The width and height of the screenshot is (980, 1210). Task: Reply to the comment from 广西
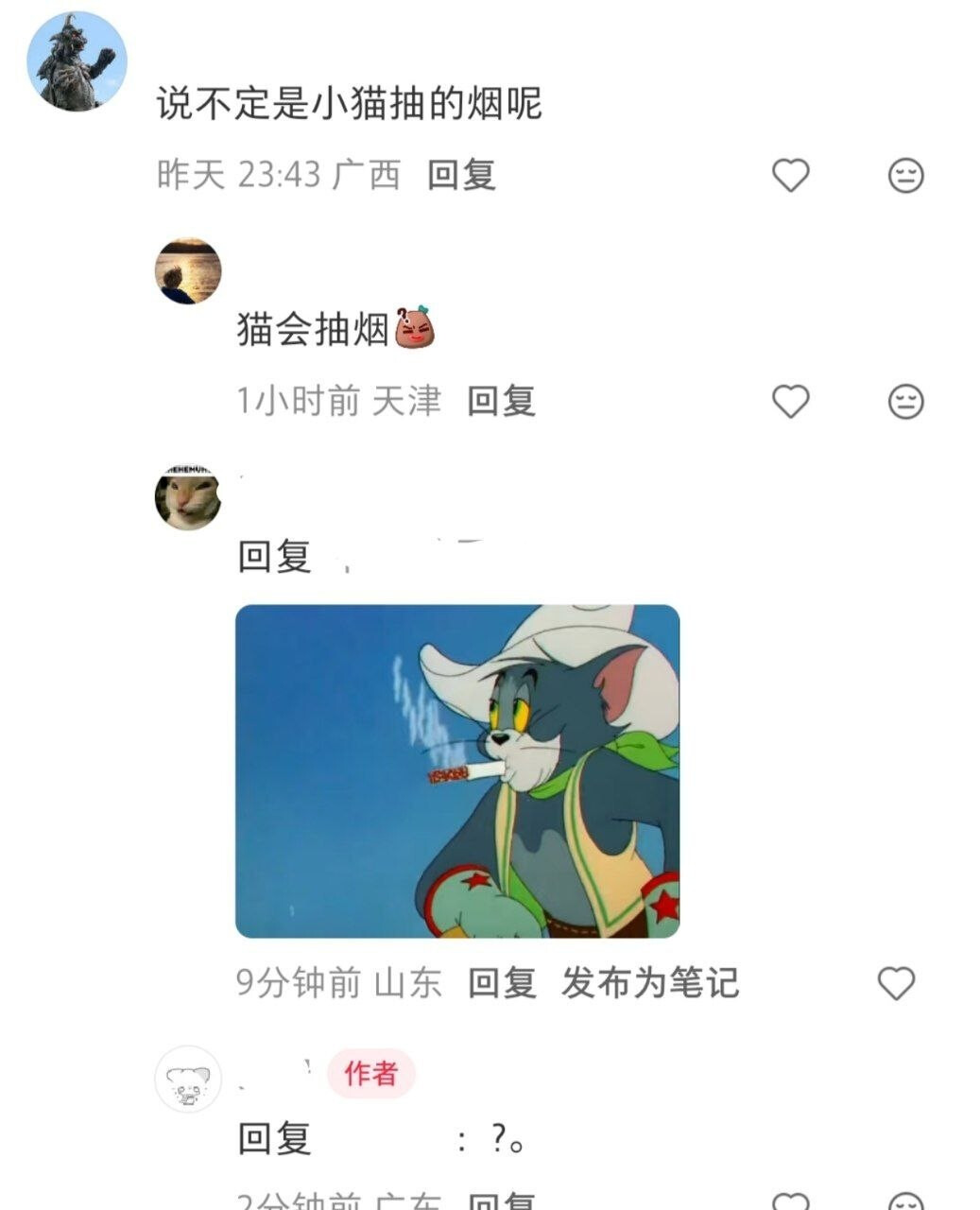461,176
